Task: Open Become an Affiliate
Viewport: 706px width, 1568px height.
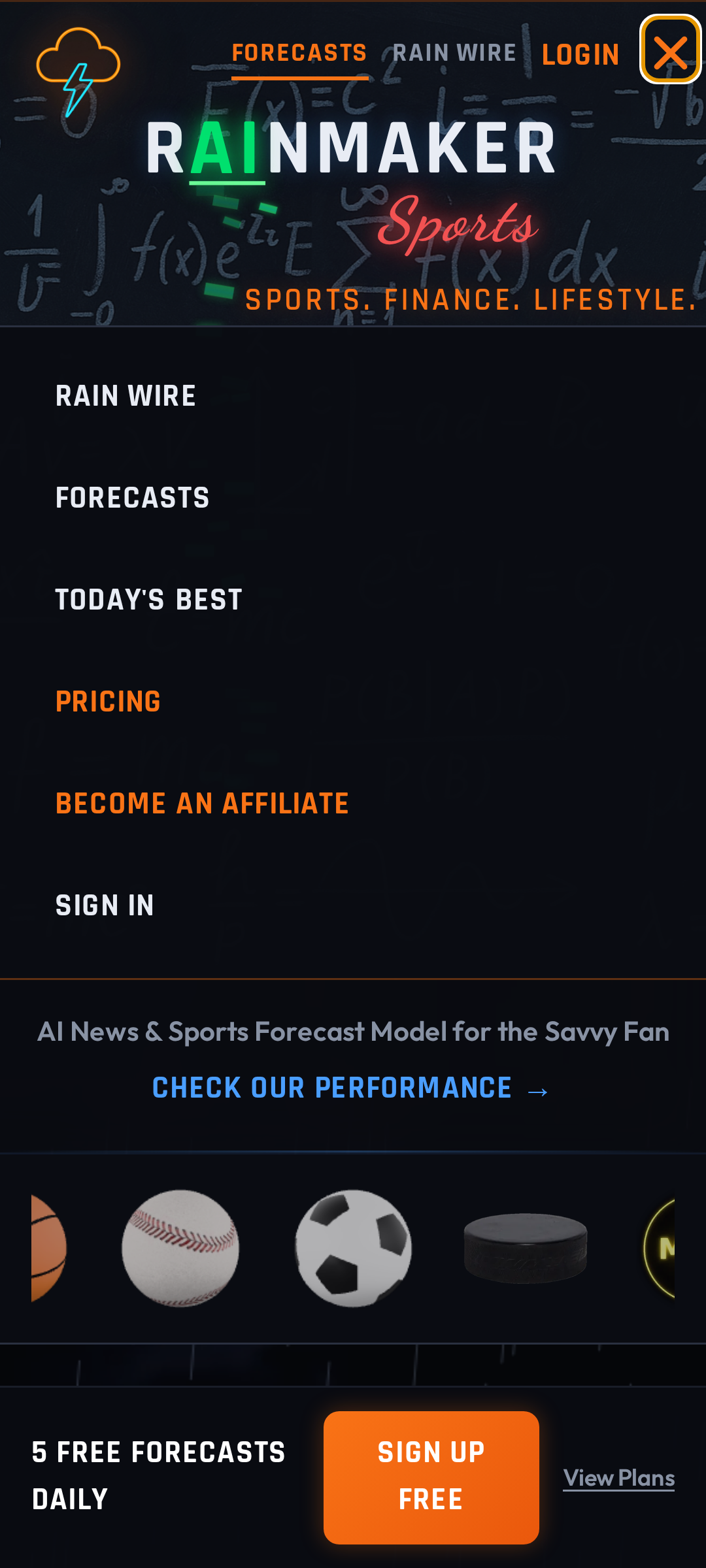Action: tap(202, 804)
